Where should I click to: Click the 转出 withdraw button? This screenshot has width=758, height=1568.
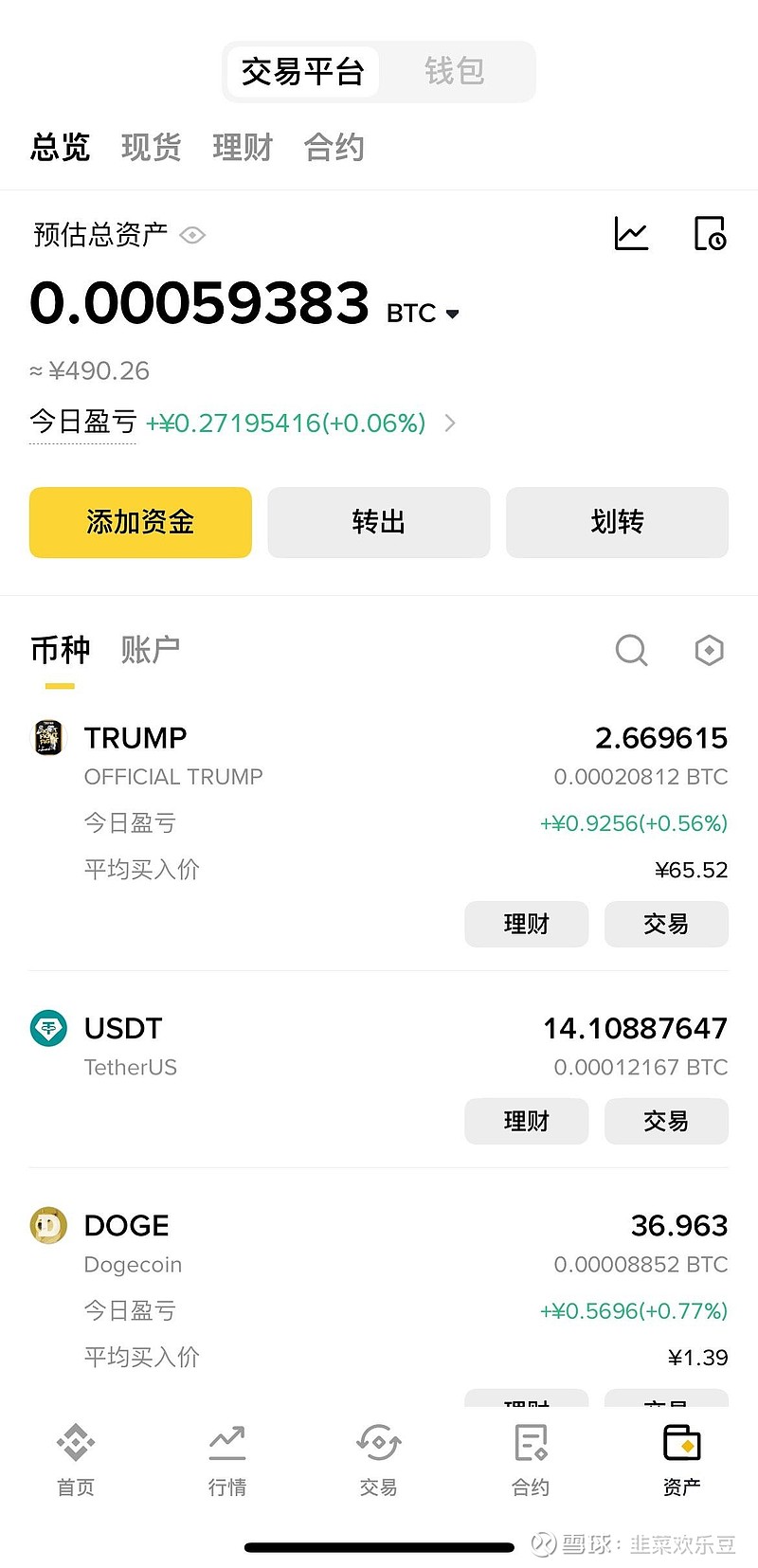pyautogui.click(x=378, y=522)
